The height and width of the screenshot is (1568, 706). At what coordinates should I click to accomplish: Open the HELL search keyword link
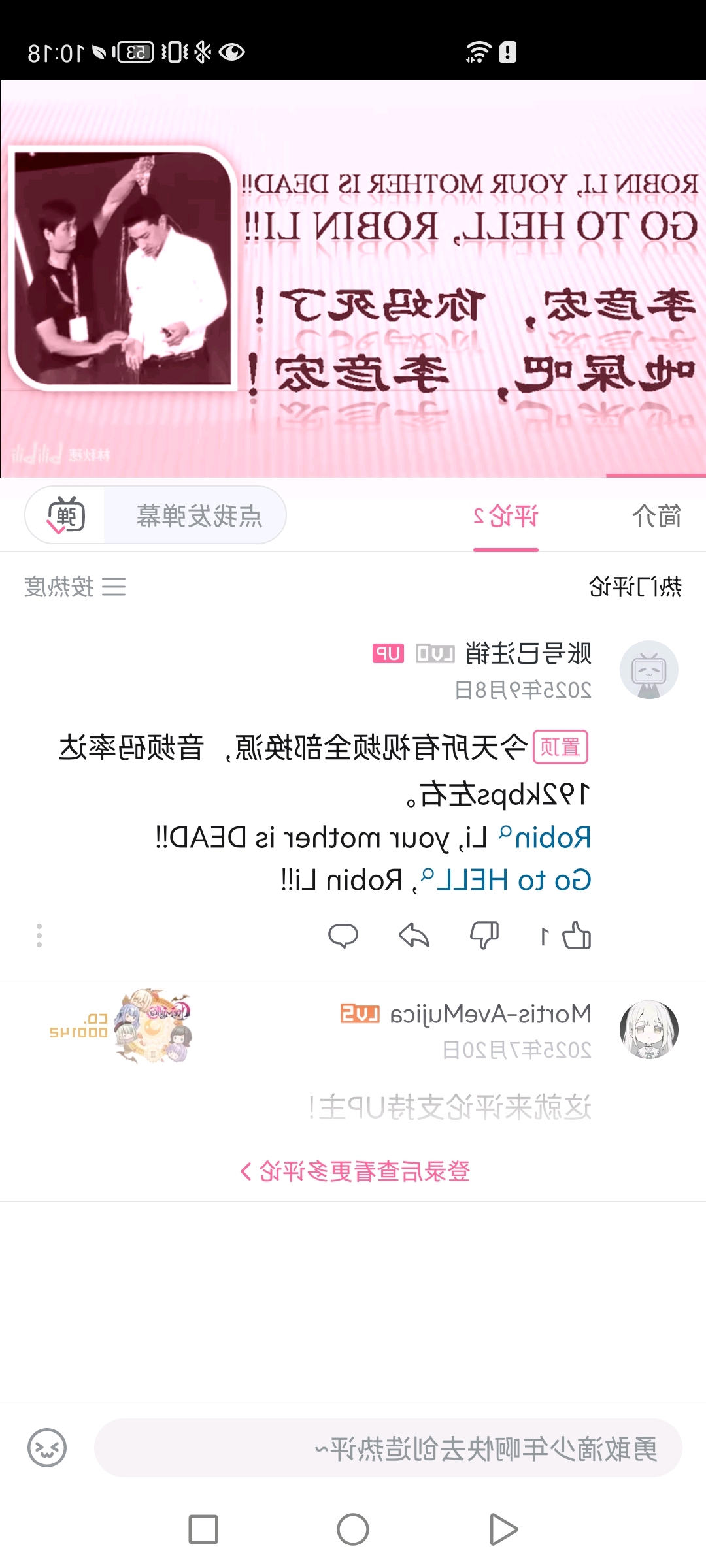click(506, 881)
